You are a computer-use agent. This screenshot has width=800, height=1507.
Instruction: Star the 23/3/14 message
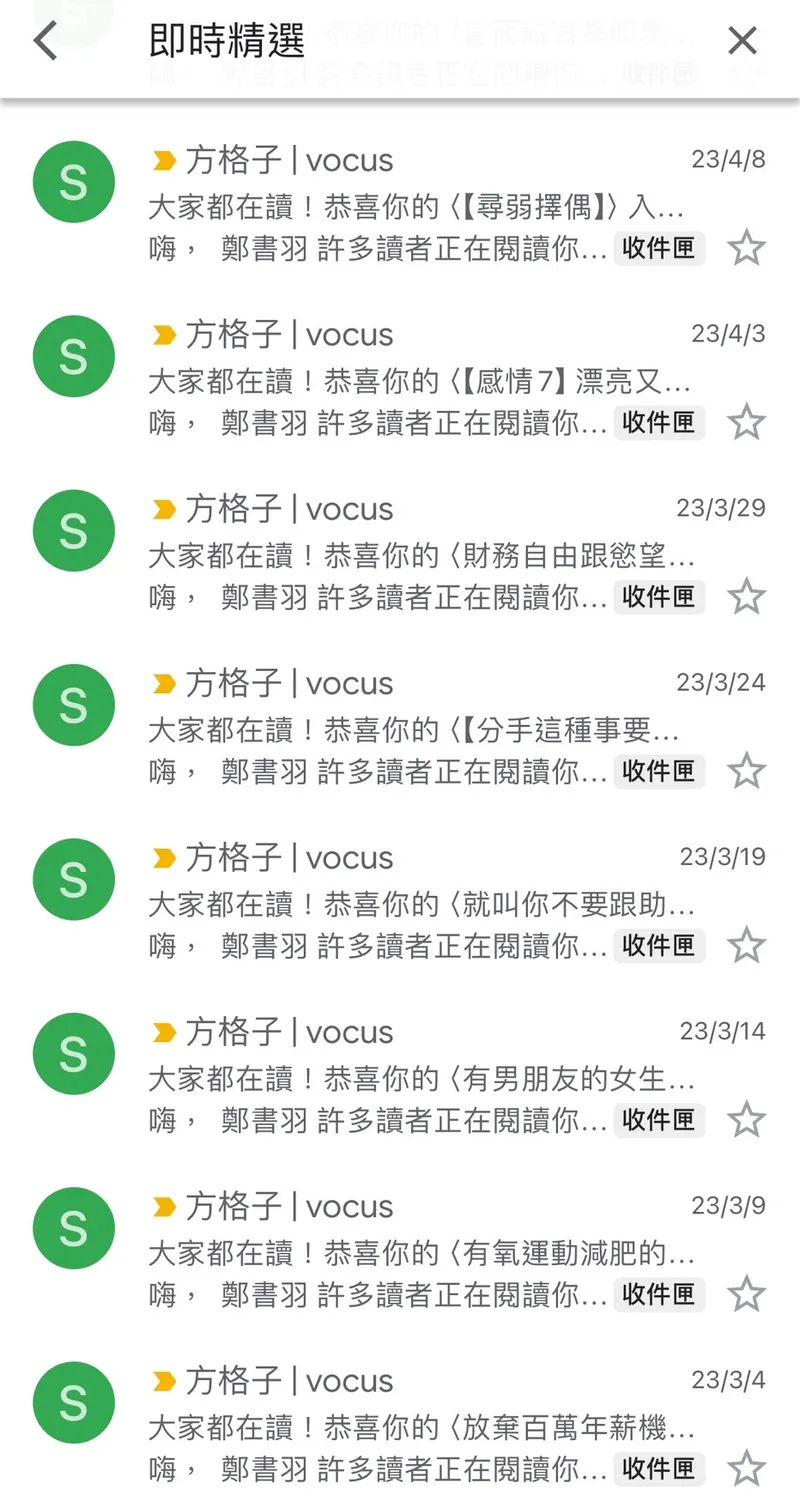point(747,1120)
